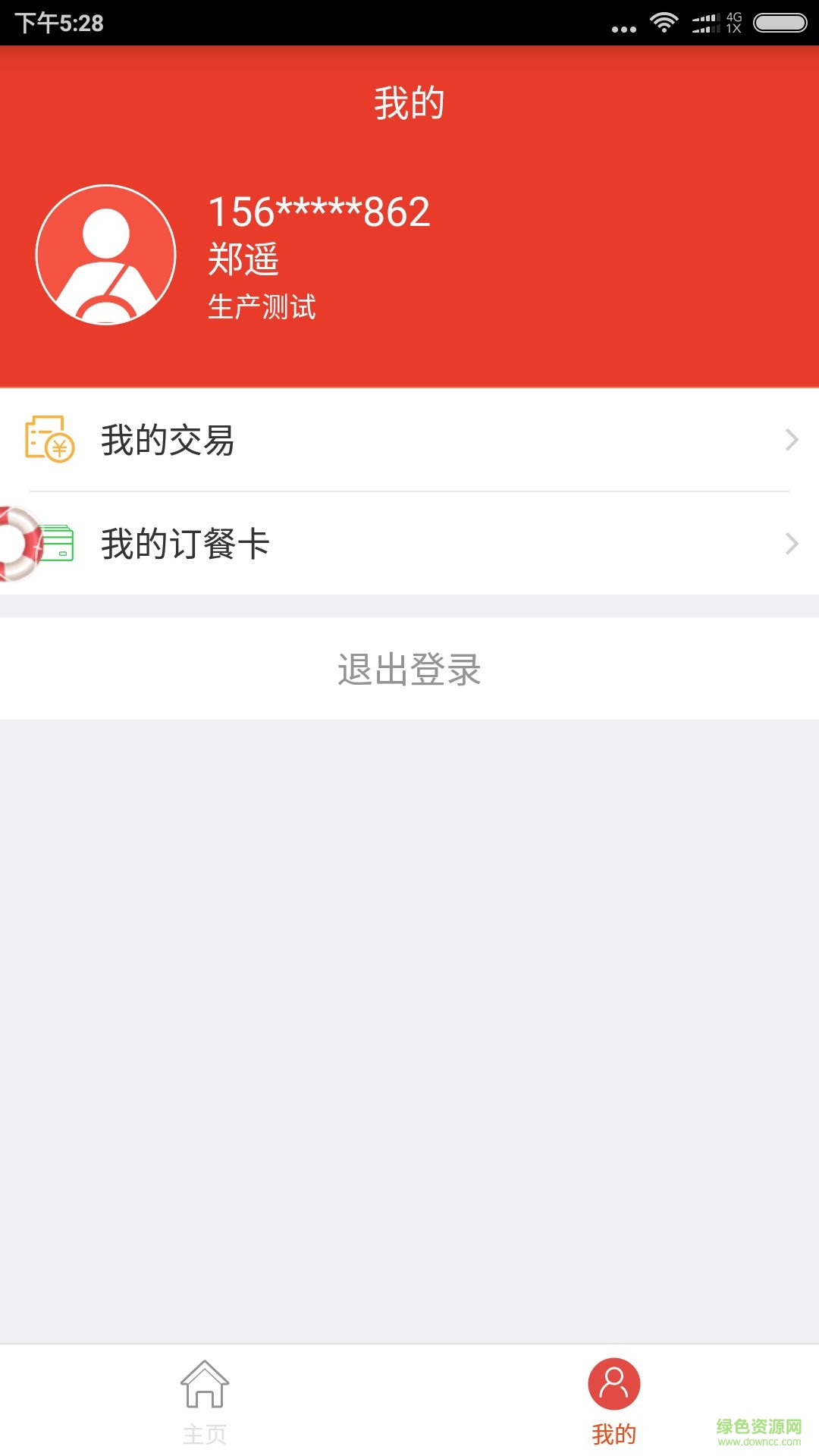Tap 退出登录 to log out
819x1456 pixels.
(x=409, y=669)
